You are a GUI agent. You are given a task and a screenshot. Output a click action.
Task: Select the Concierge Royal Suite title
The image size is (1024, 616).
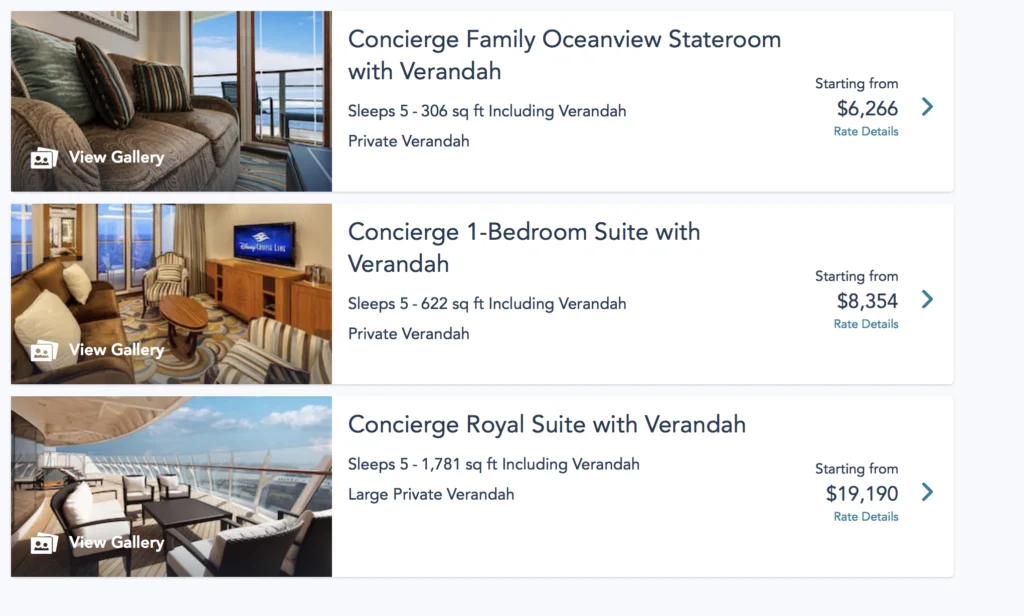coord(547,425)
